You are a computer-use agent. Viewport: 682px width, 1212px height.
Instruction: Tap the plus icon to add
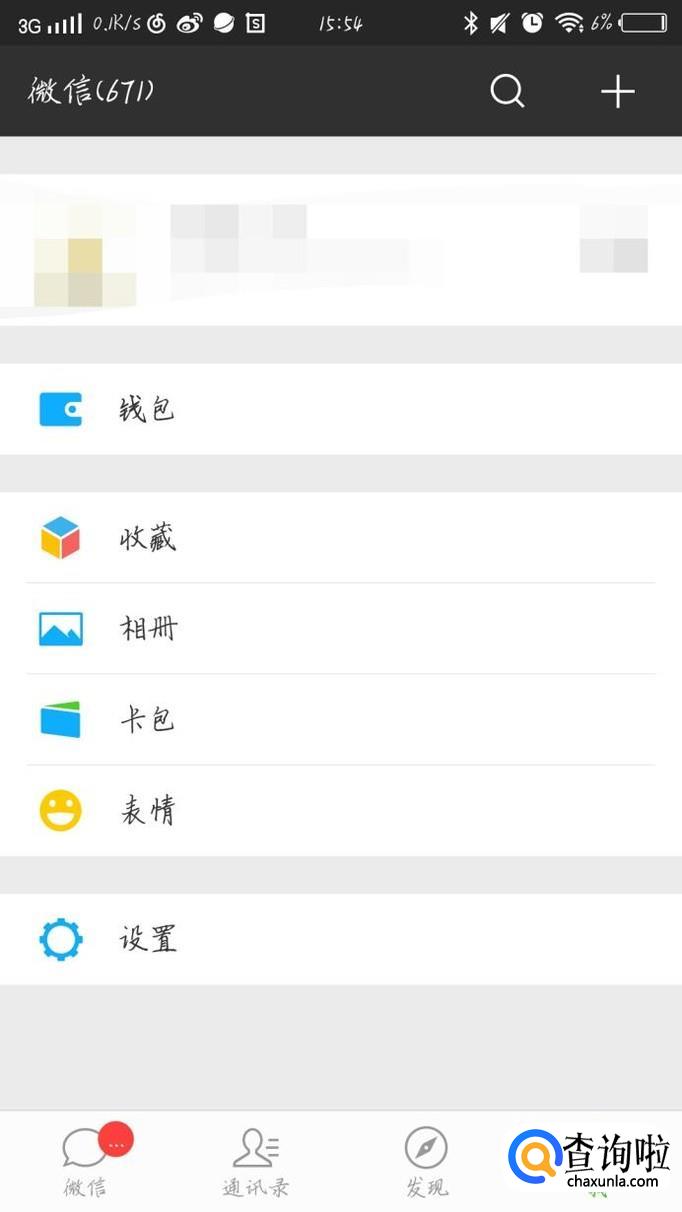[617, 92]
